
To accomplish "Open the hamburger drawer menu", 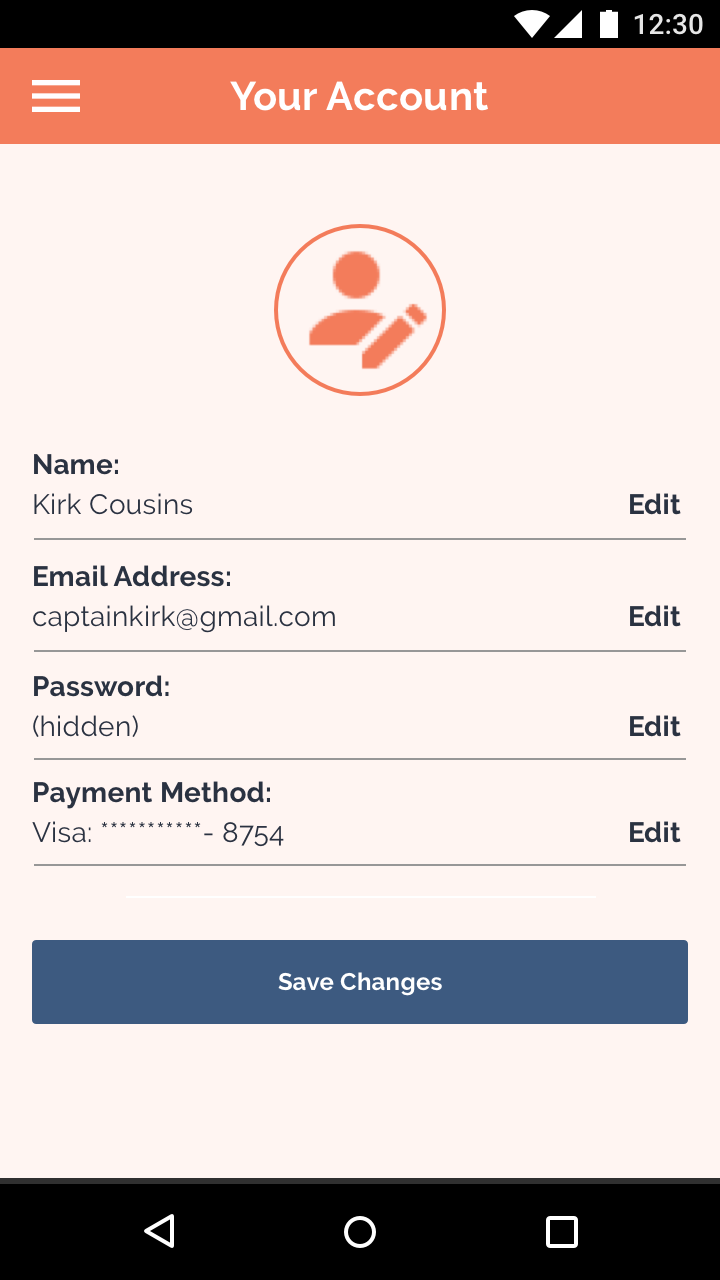I will pos(56,96).
